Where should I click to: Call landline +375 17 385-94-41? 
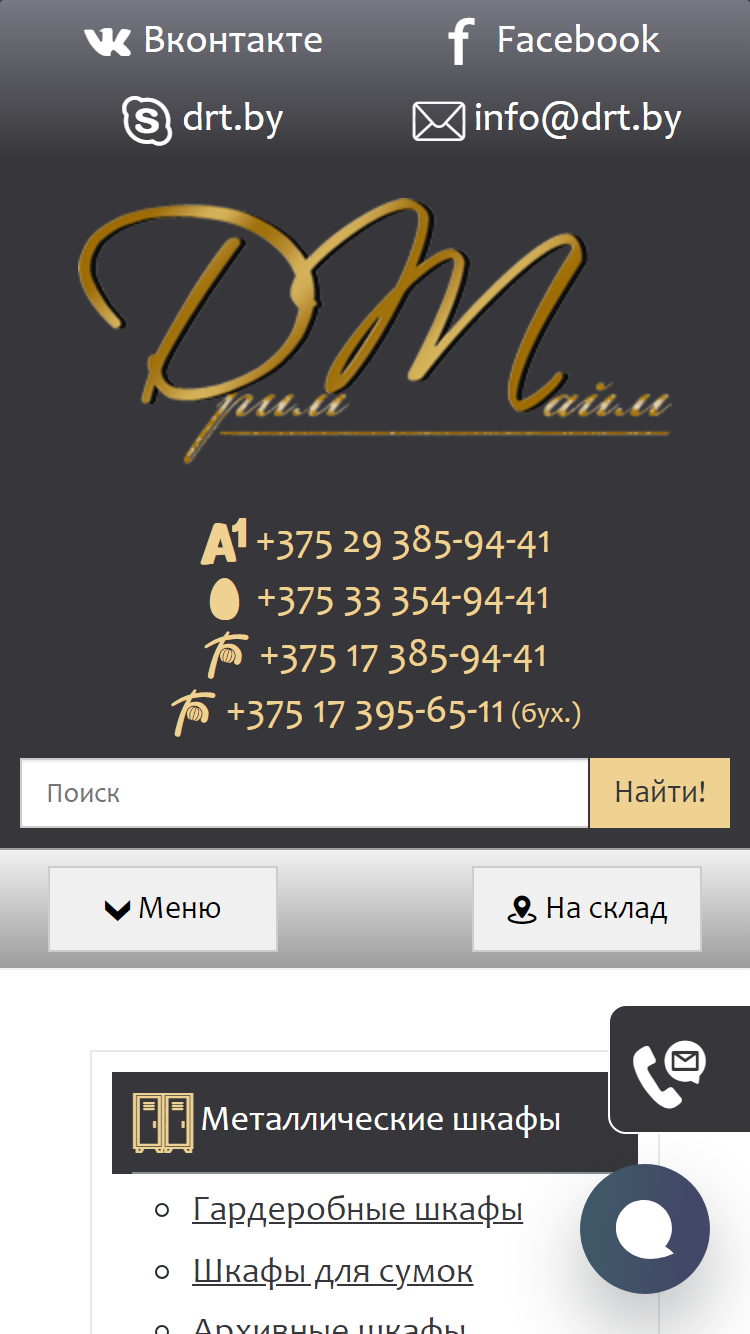(x=376, y=657)
